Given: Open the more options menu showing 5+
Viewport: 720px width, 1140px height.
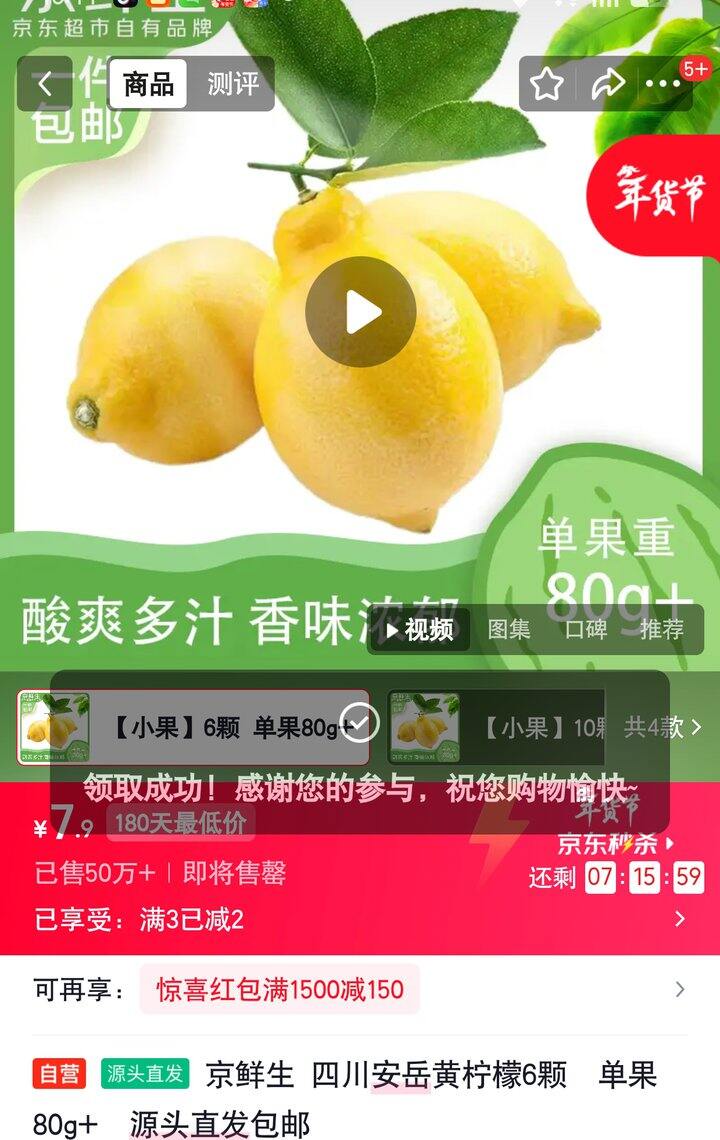Looking at the screenshot, I should pos(664,85).
